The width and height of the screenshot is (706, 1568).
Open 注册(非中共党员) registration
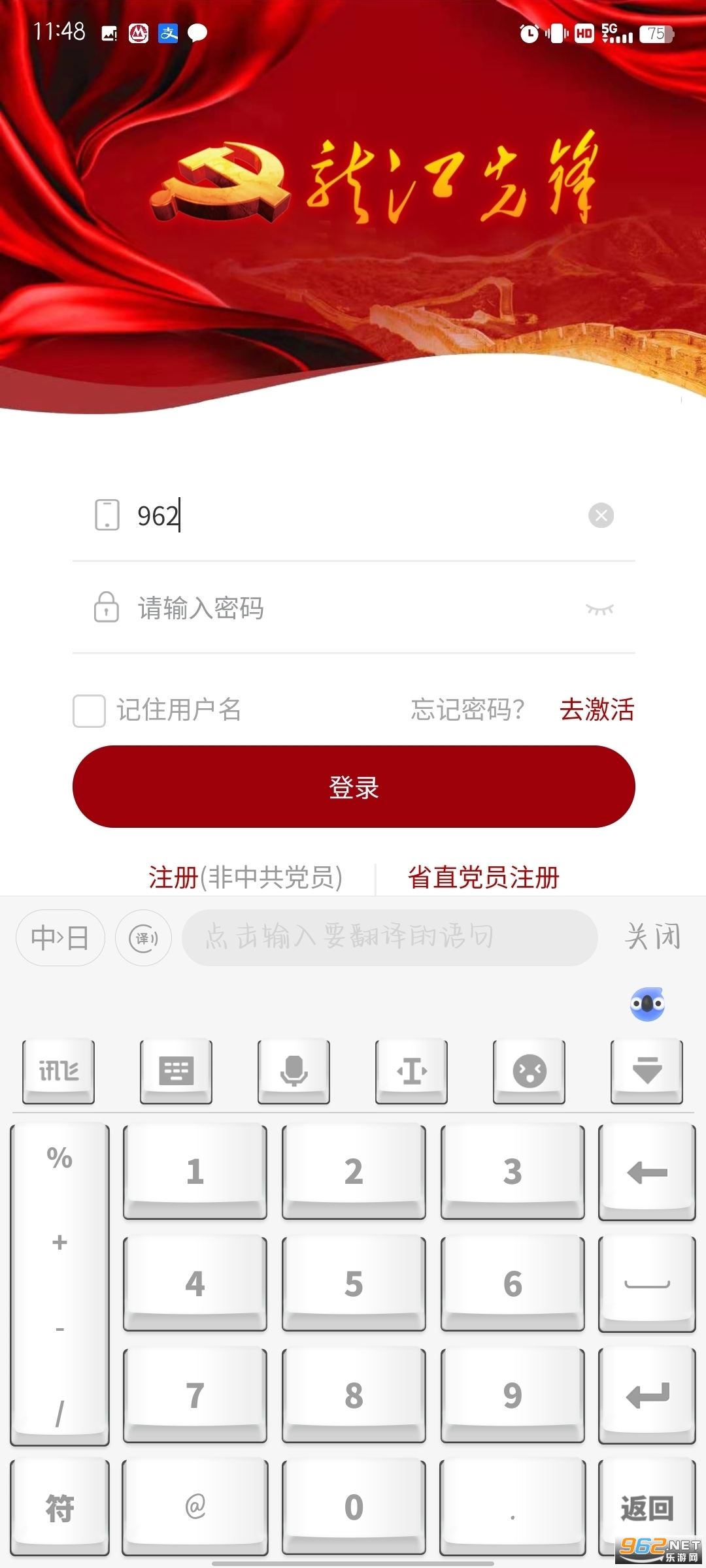tap(245, 877)
